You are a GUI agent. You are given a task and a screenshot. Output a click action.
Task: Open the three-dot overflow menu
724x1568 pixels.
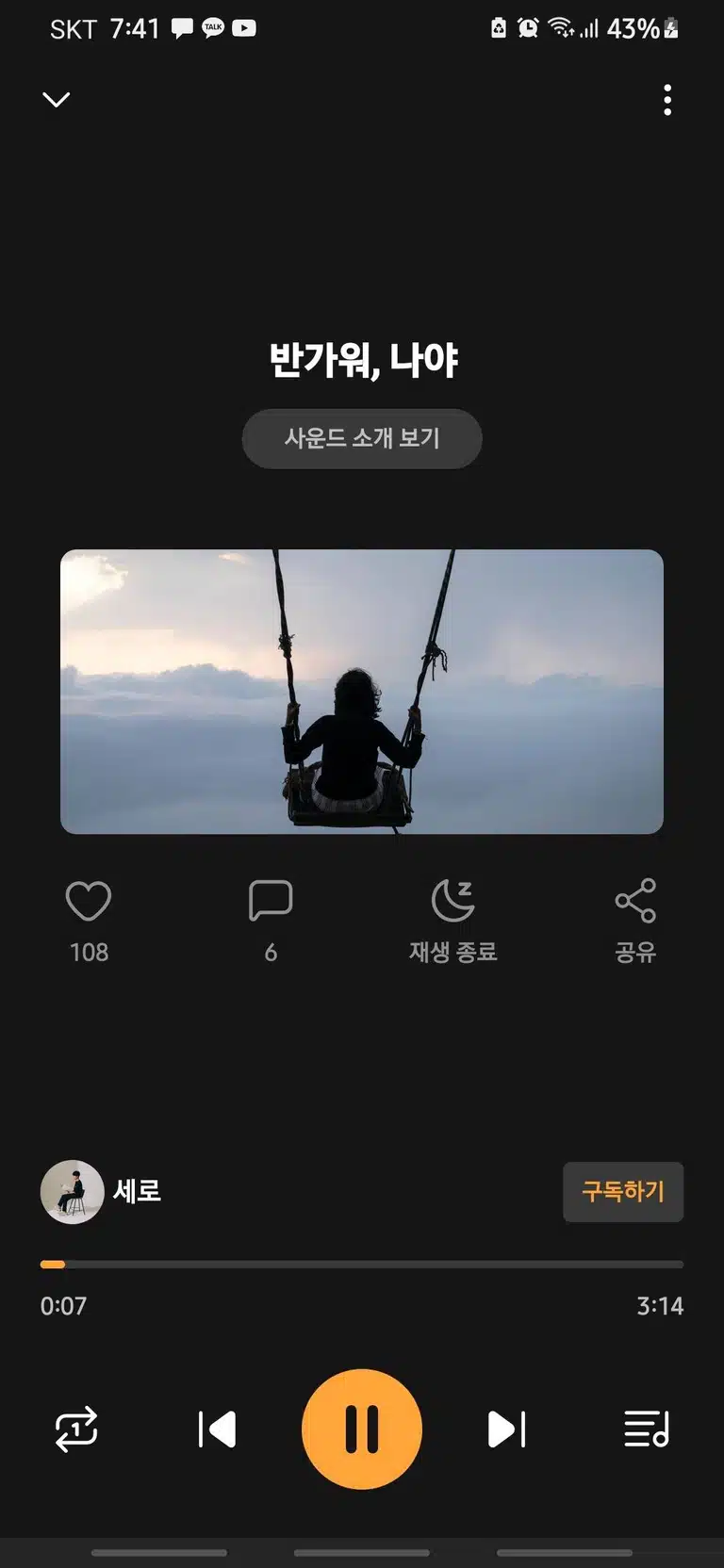tap(667, 100)
